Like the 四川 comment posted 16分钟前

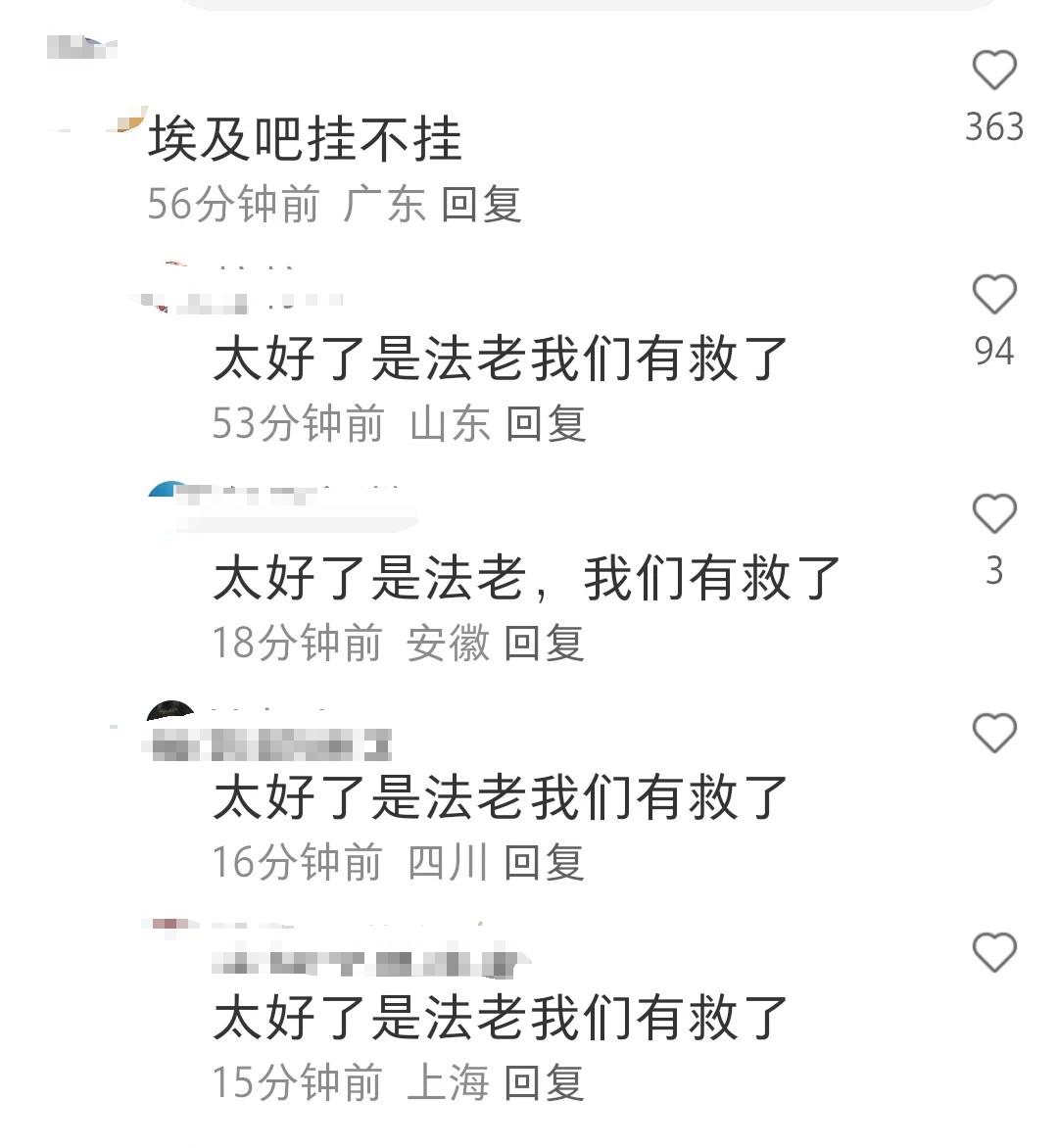(x=994, y=733)
